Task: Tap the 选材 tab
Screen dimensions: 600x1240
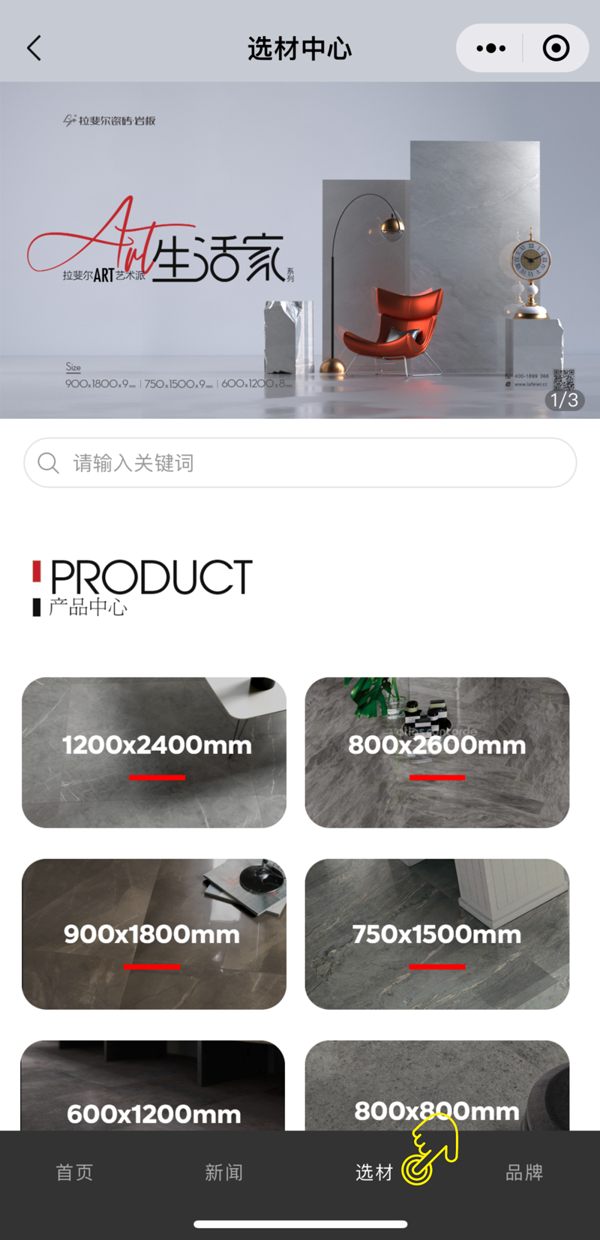Action: pyautogui.click(x=375, y=1172)
